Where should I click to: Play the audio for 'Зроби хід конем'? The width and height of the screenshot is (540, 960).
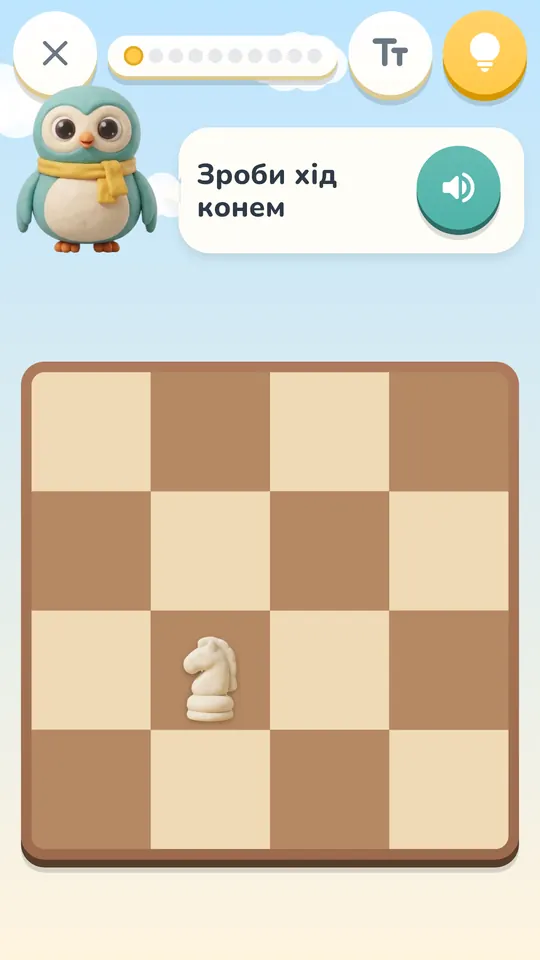click(x=459, y=188)
